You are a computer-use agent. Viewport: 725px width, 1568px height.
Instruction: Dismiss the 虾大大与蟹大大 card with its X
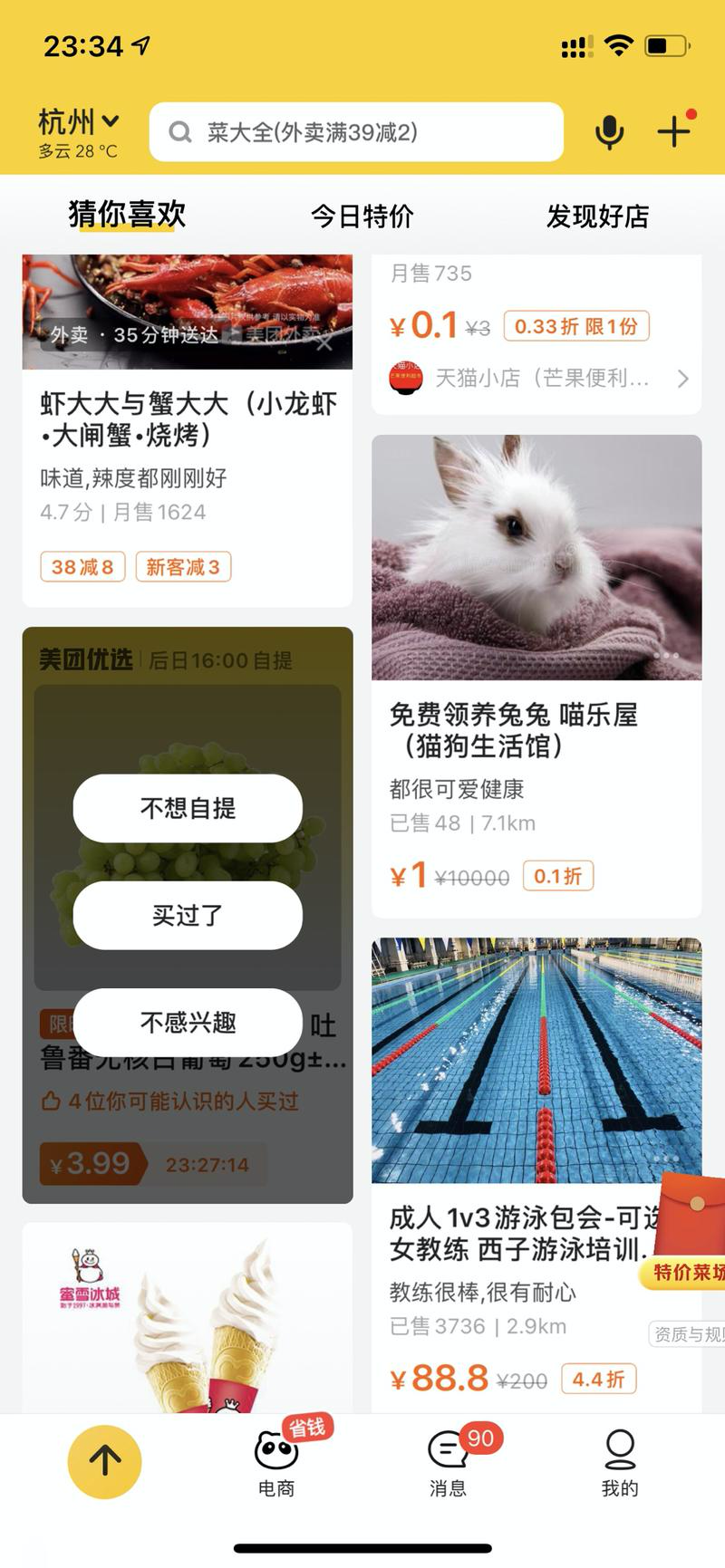(x=324, y=342)
